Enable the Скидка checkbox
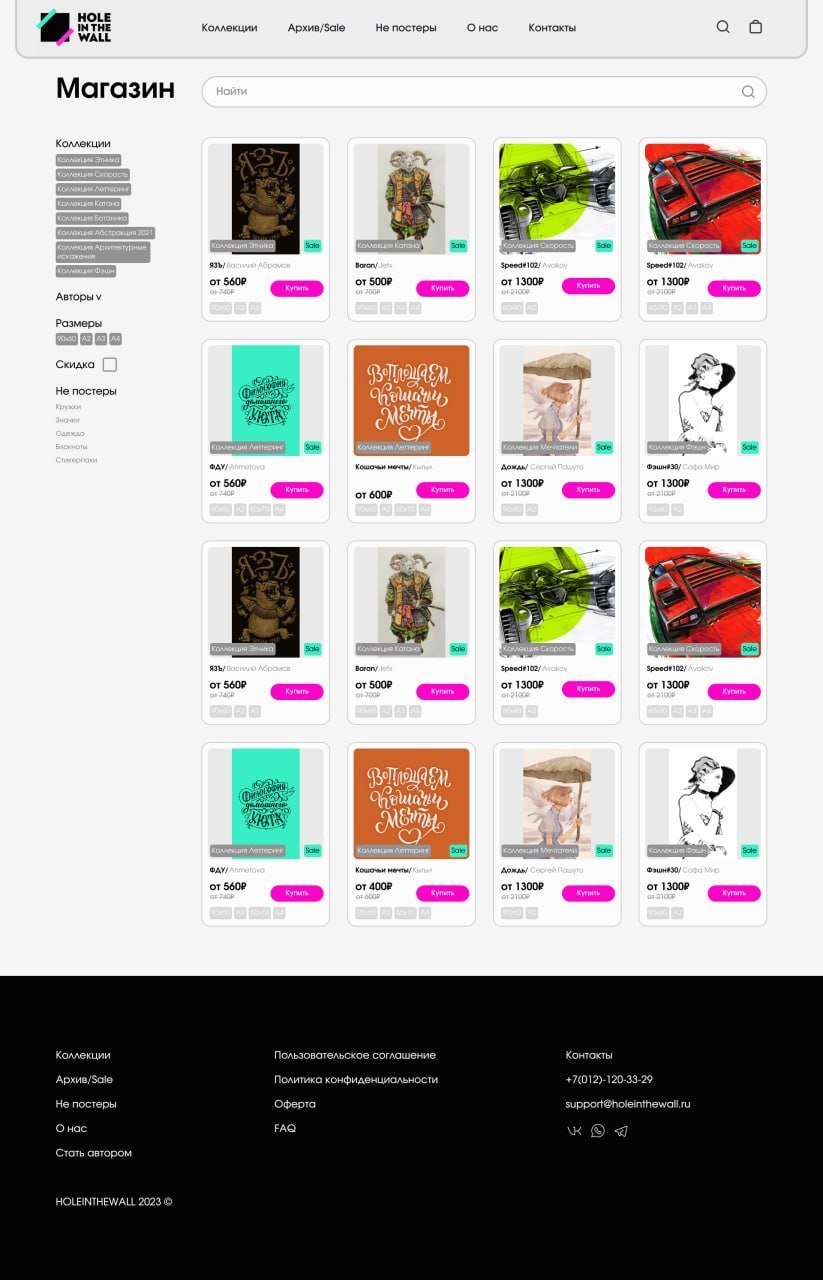This screenshot has width=823, height=1280. tap(110, 365)
